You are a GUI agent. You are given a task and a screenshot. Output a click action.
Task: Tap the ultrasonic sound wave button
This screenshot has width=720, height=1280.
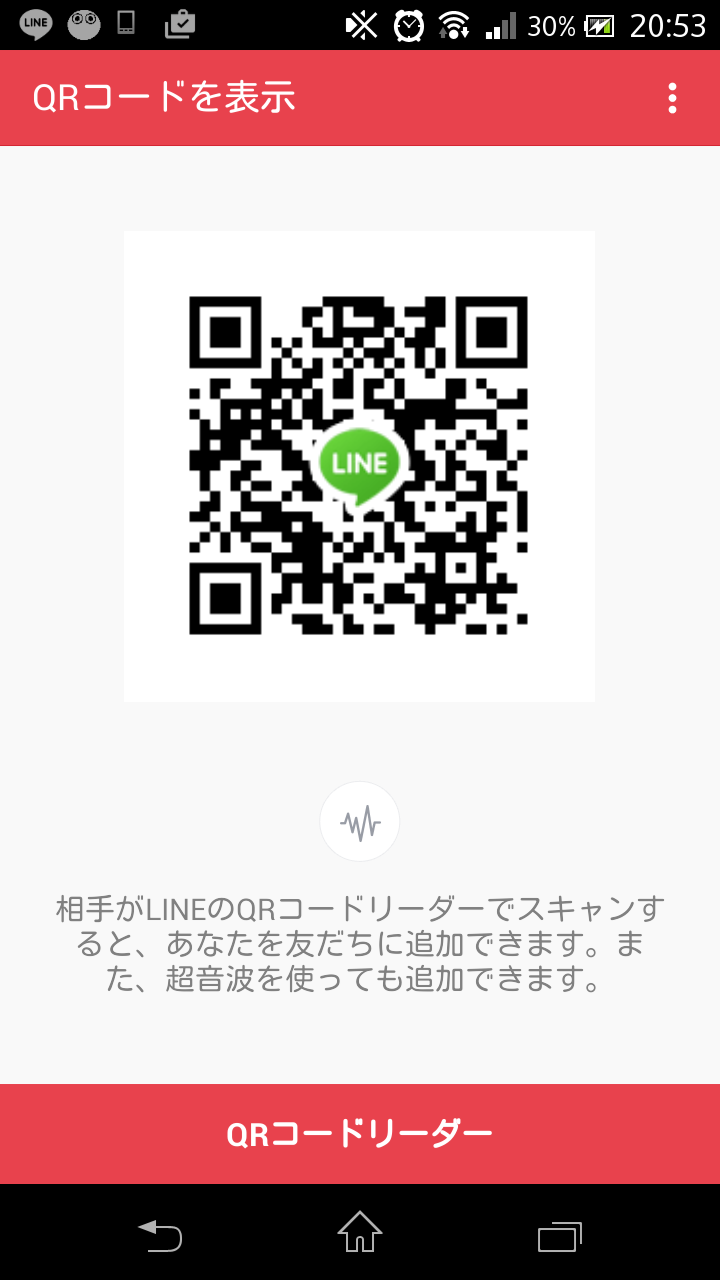[x=360, y=822]
